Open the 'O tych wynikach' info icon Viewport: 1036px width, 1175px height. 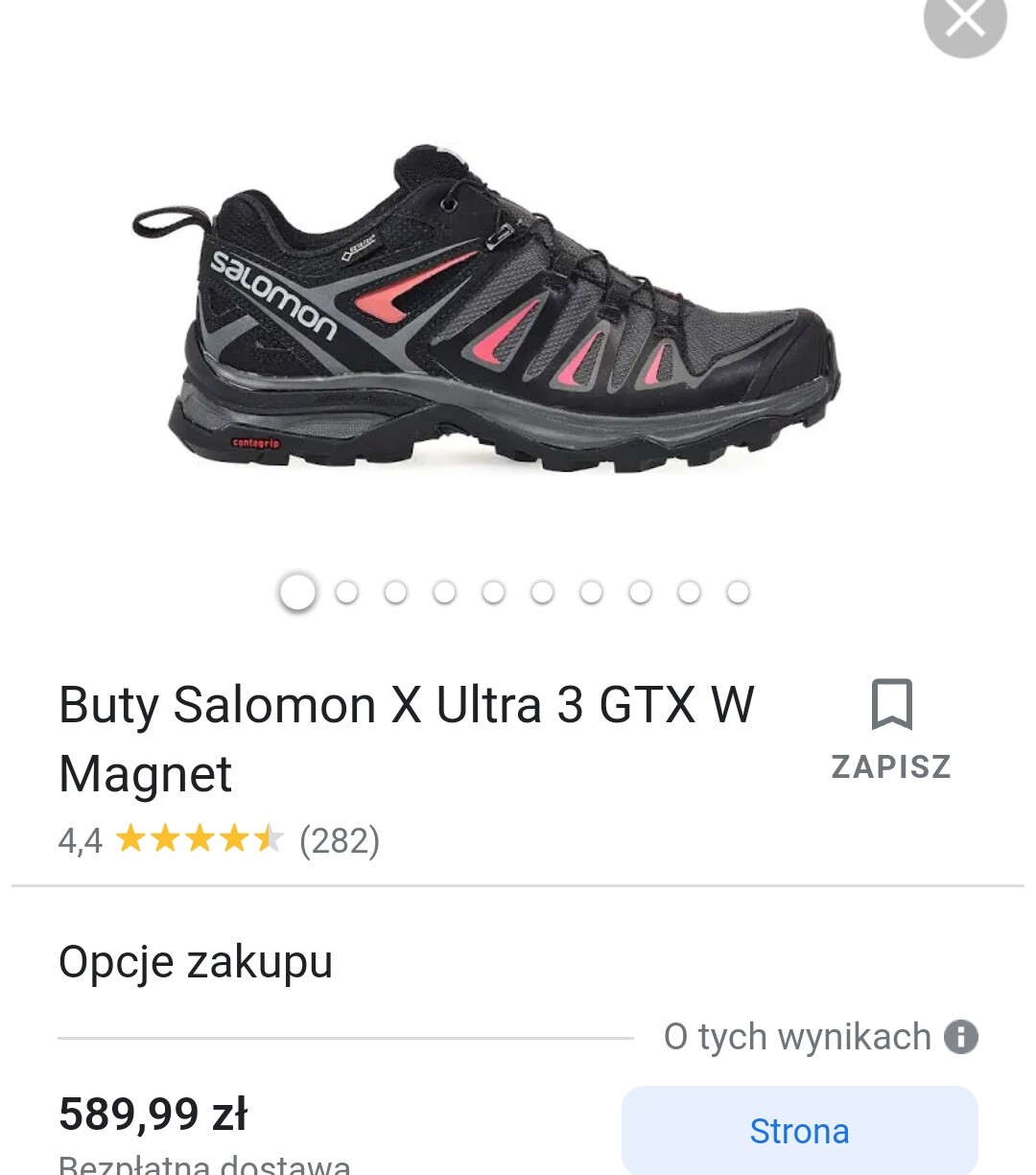[960, 1037]
